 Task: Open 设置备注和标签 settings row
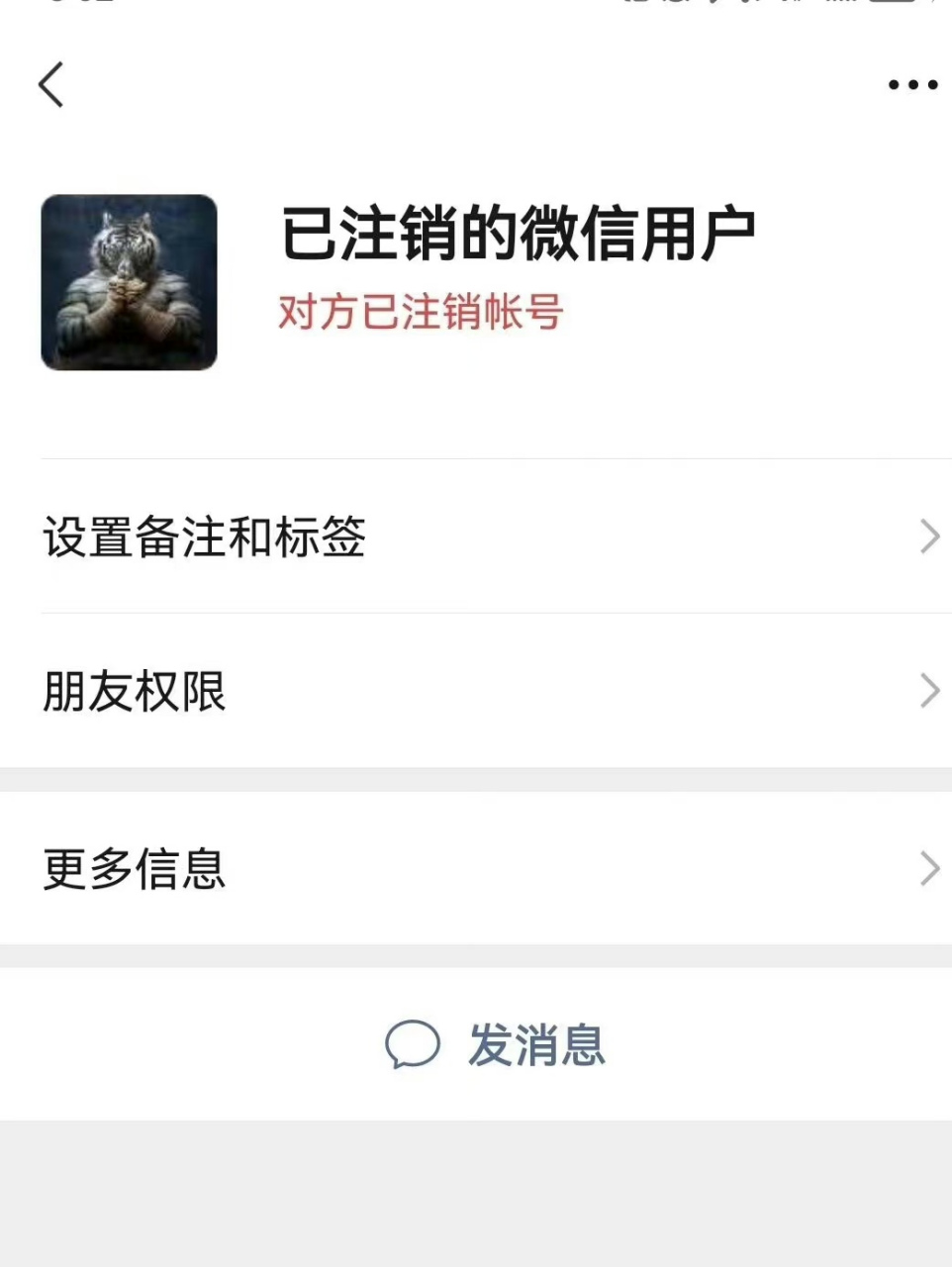[475, 536]
